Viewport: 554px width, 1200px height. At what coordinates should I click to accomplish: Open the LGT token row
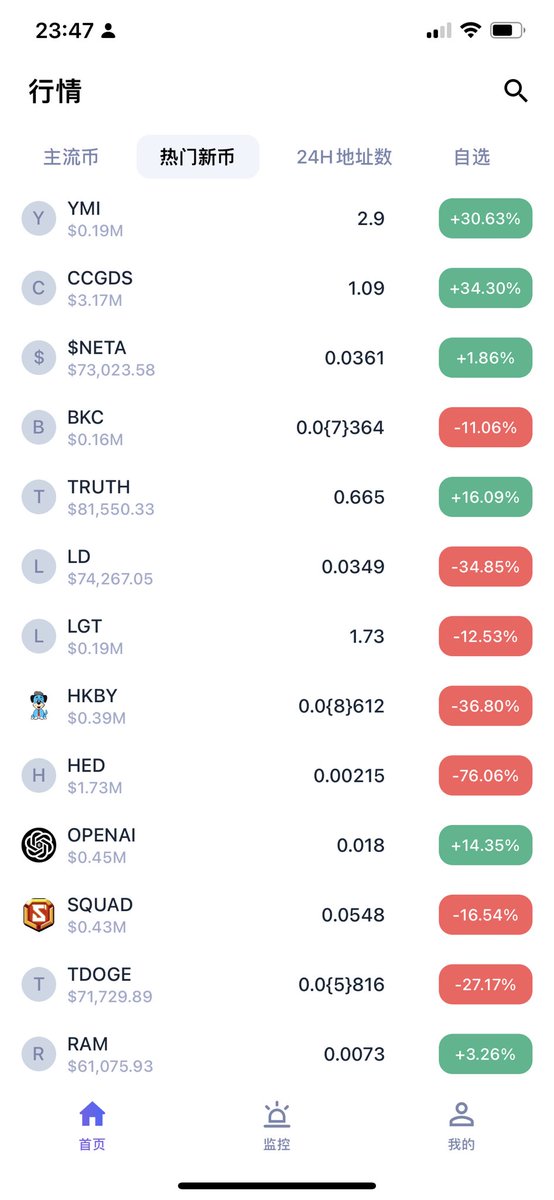(x=277, y=636)
